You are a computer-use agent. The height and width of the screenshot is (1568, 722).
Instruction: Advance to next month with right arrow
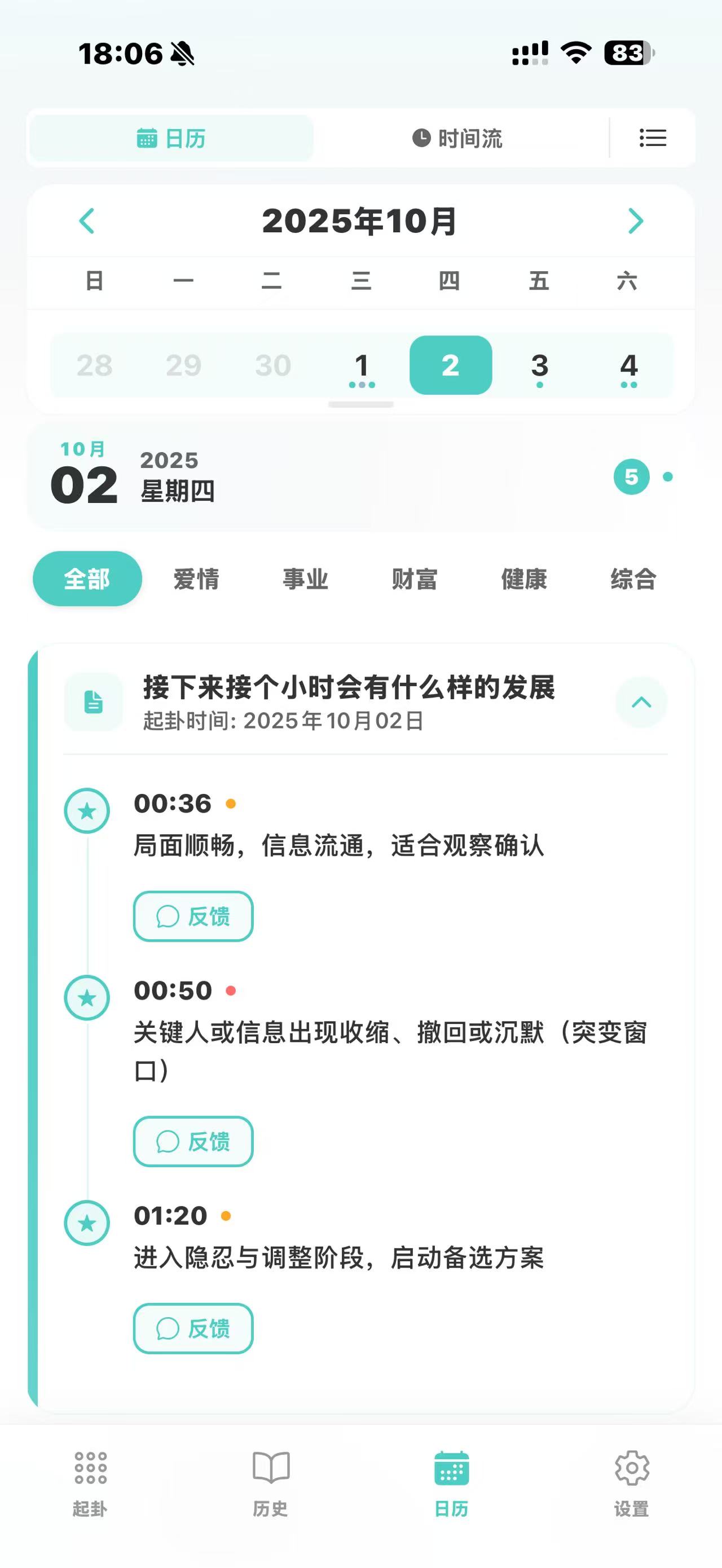pyautogui.click(x=635, y=222)
